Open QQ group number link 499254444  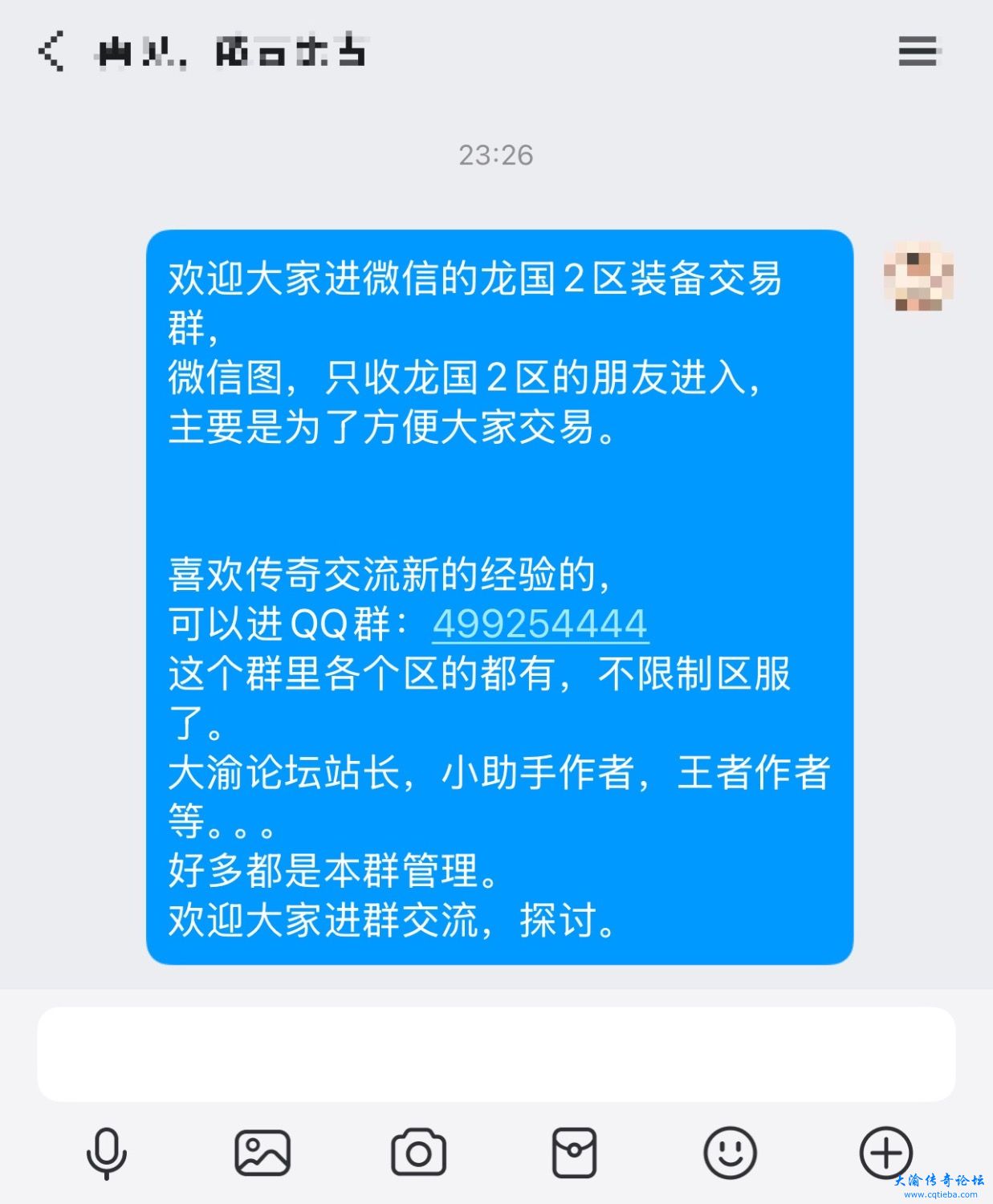point(540,624)
